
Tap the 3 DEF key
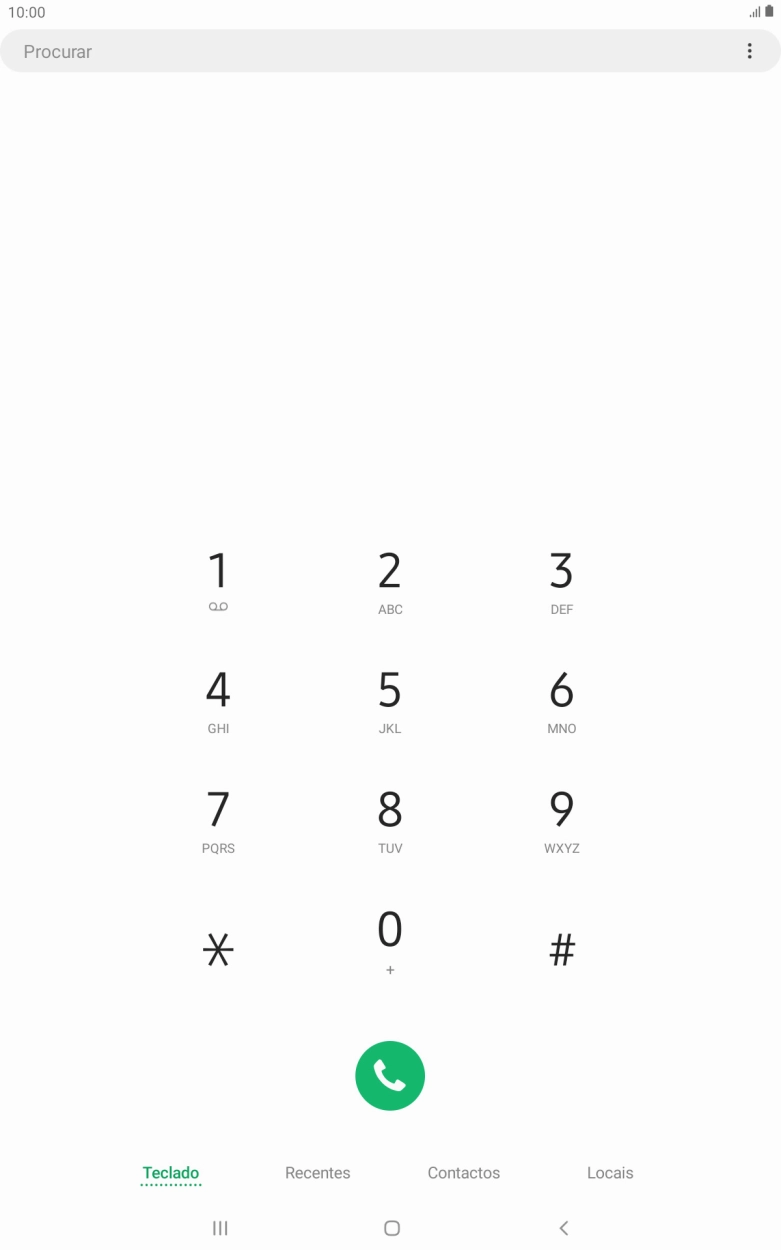click(x=561, y=581)
